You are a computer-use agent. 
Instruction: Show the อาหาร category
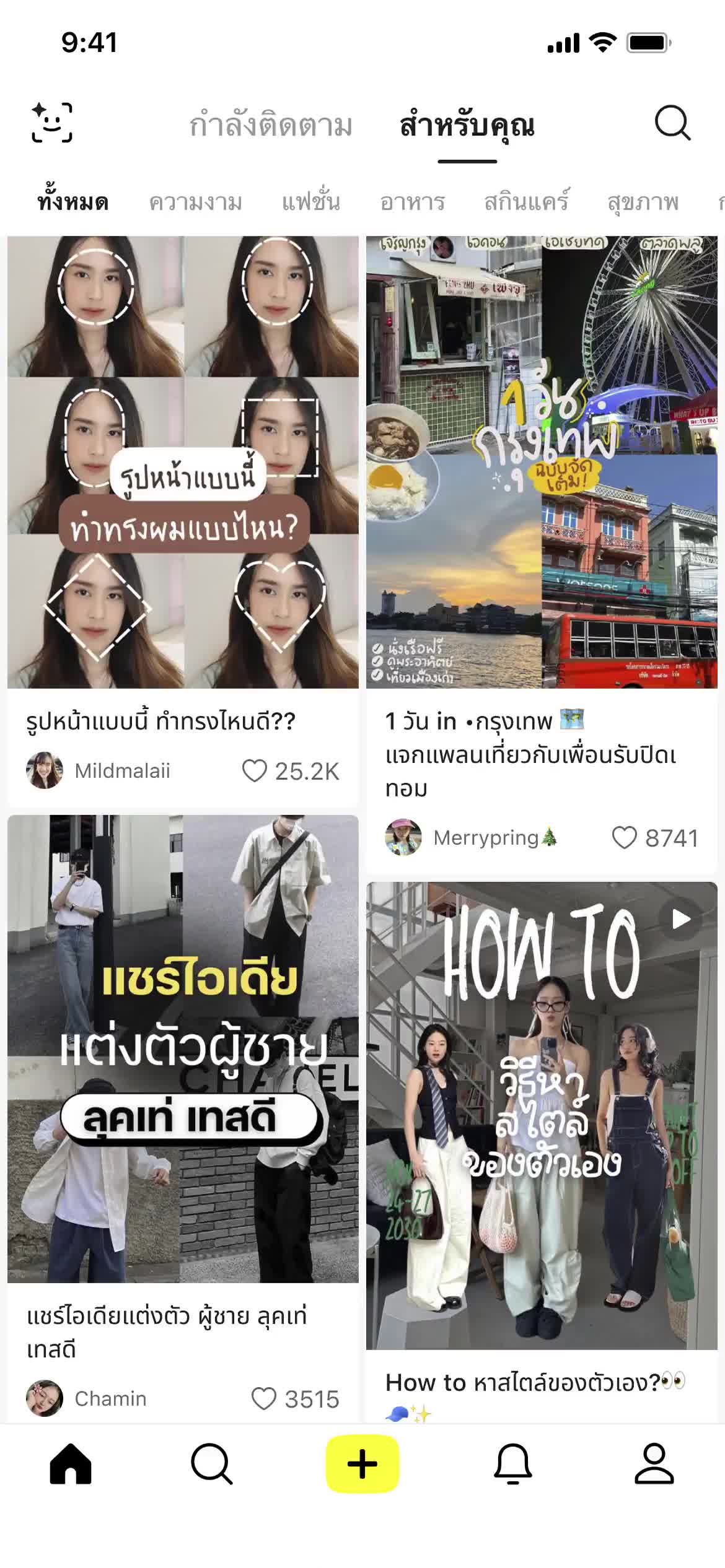(x=413, y=203)
